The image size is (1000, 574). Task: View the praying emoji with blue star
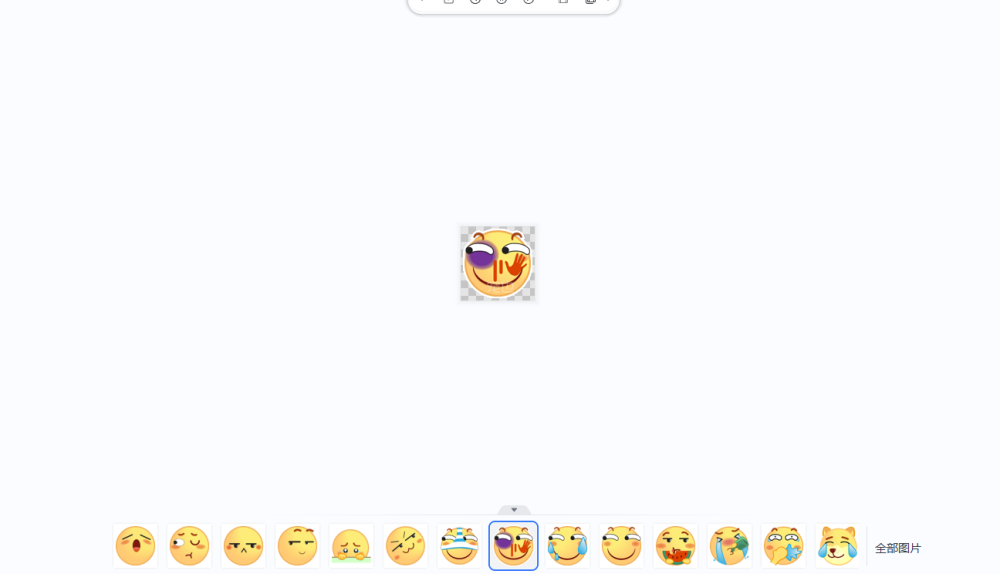(783, 546)
